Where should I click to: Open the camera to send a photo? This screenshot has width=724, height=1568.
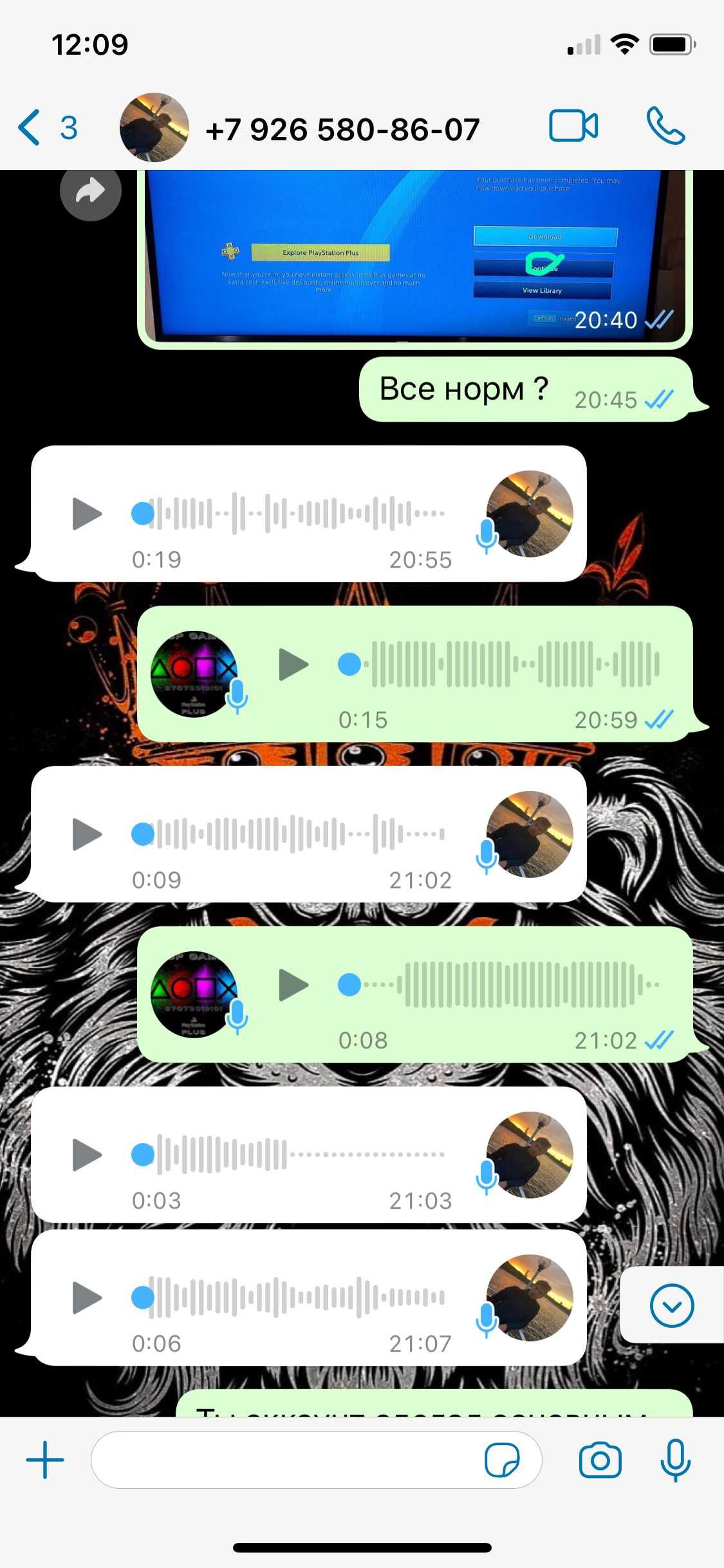tap(600, 1460)
